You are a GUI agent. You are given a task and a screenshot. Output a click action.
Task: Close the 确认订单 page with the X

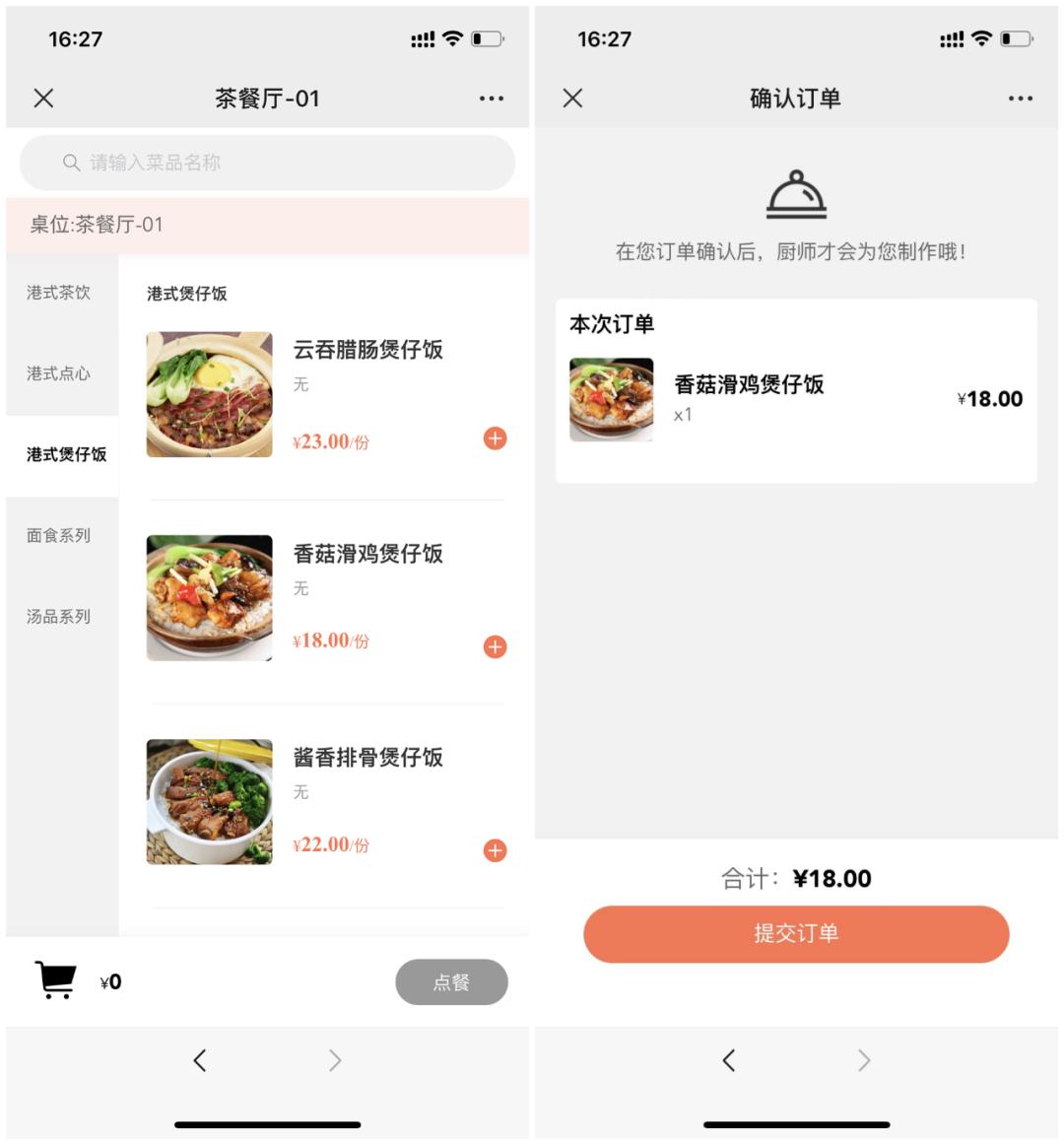coord(571,98)
